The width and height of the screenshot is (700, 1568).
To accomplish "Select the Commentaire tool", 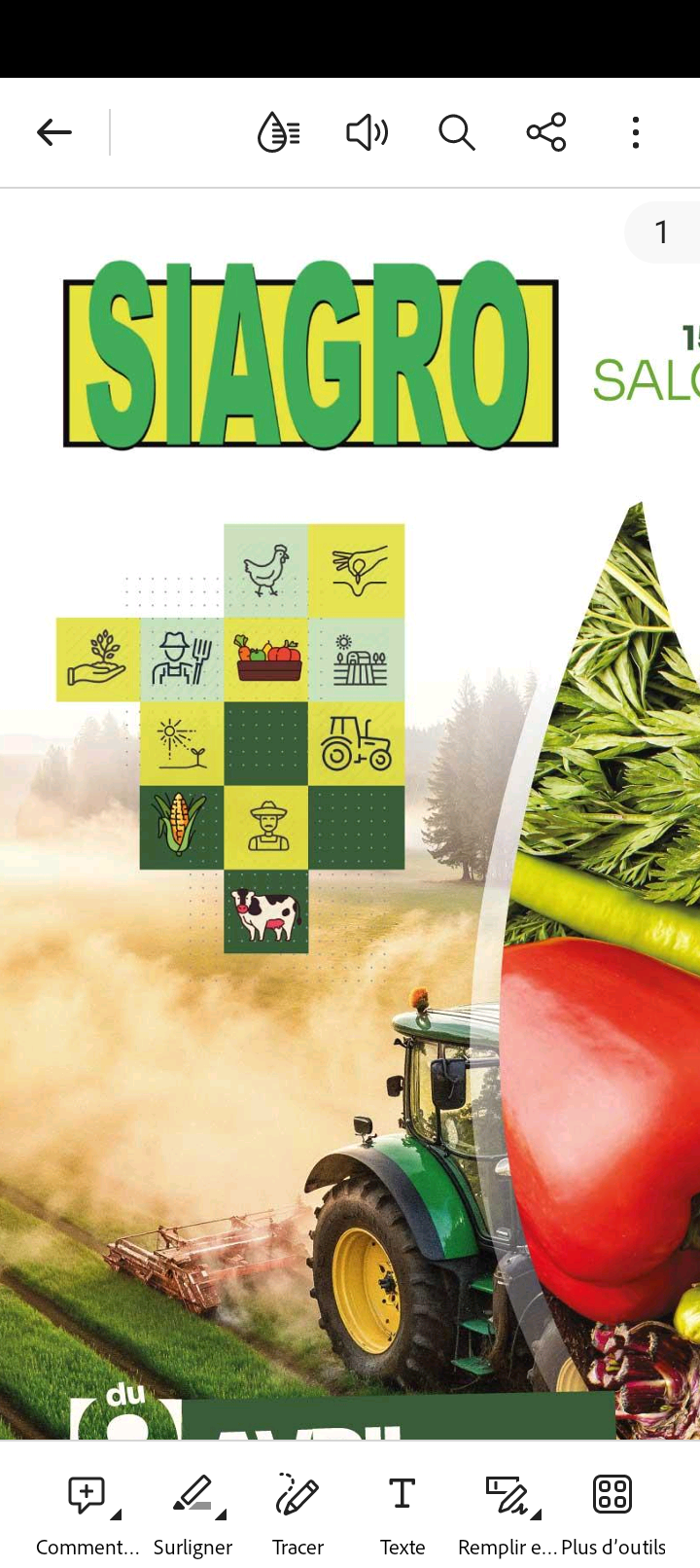I will [87, 1509].
